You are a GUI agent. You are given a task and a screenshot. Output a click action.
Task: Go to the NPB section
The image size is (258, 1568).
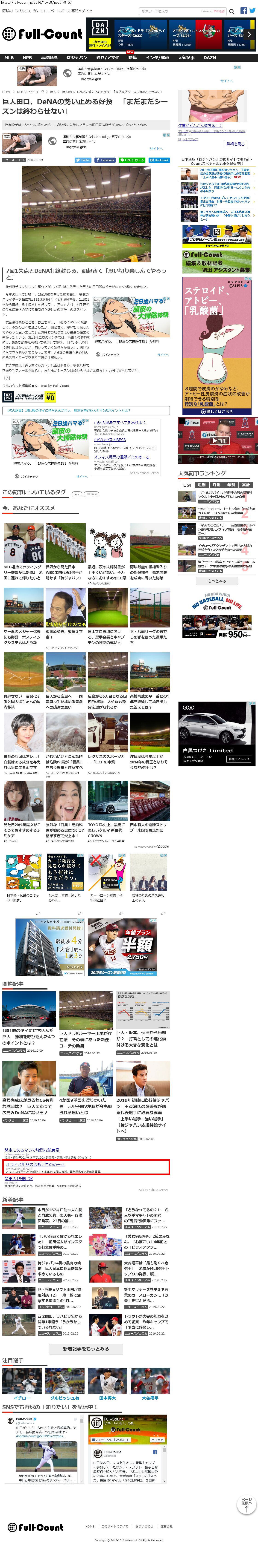click(27, 58)
